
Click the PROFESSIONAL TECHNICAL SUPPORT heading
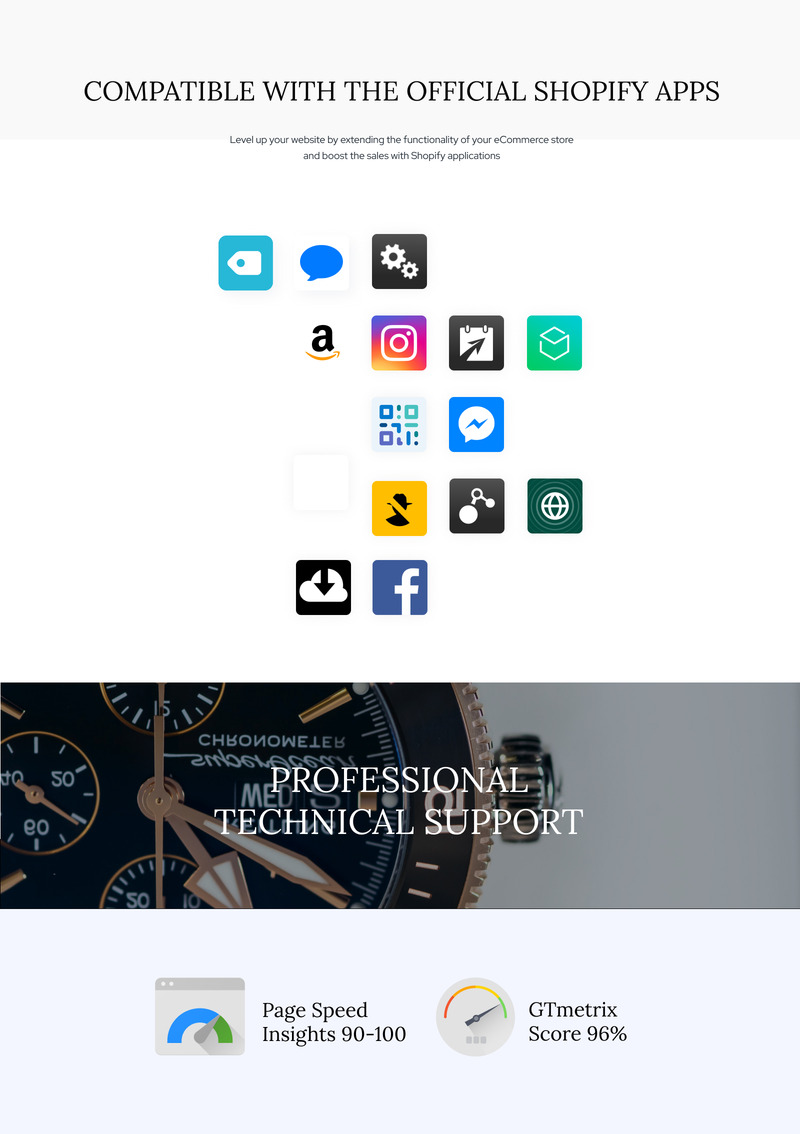point(400,801)
